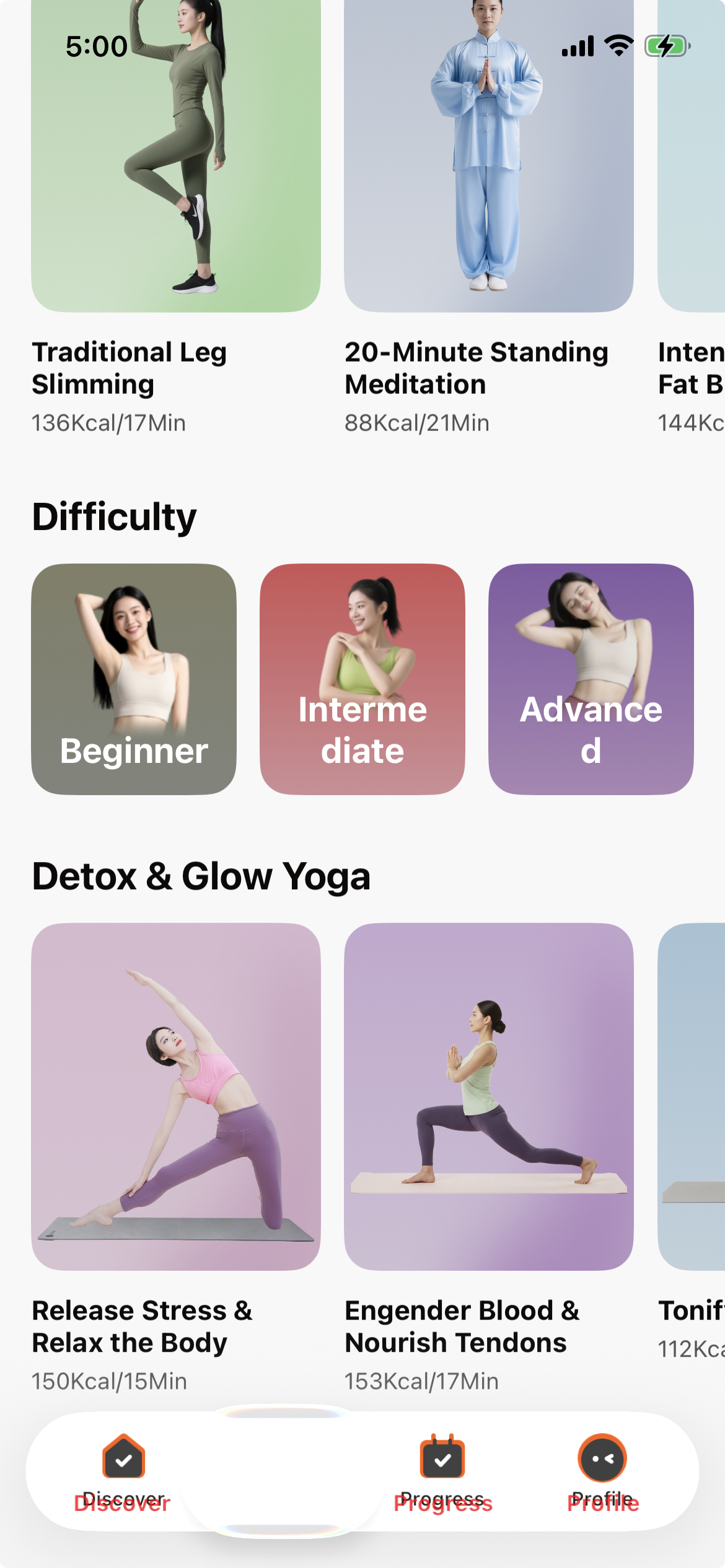Switch to the Discover tab

(123, 1470)
